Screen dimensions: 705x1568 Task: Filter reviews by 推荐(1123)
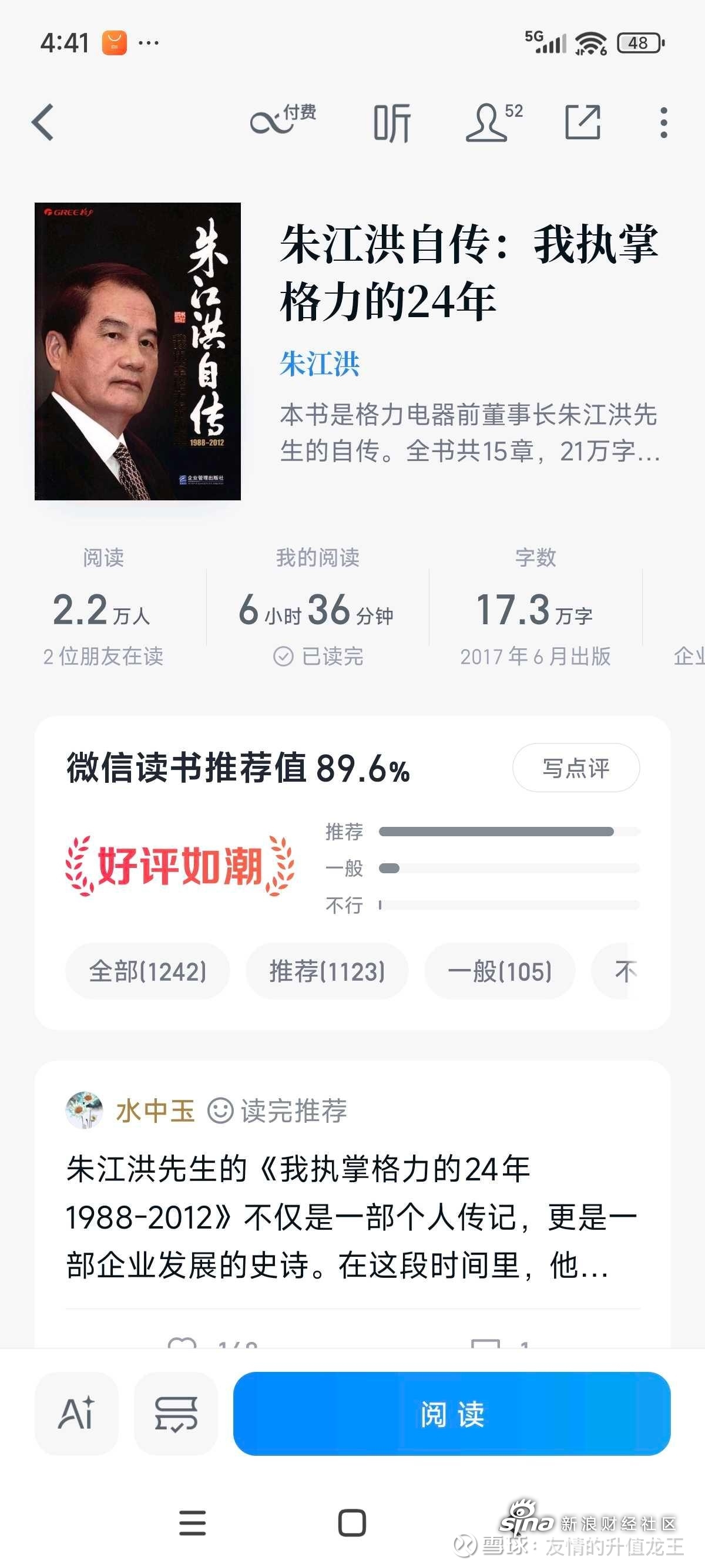click(327, 971)
